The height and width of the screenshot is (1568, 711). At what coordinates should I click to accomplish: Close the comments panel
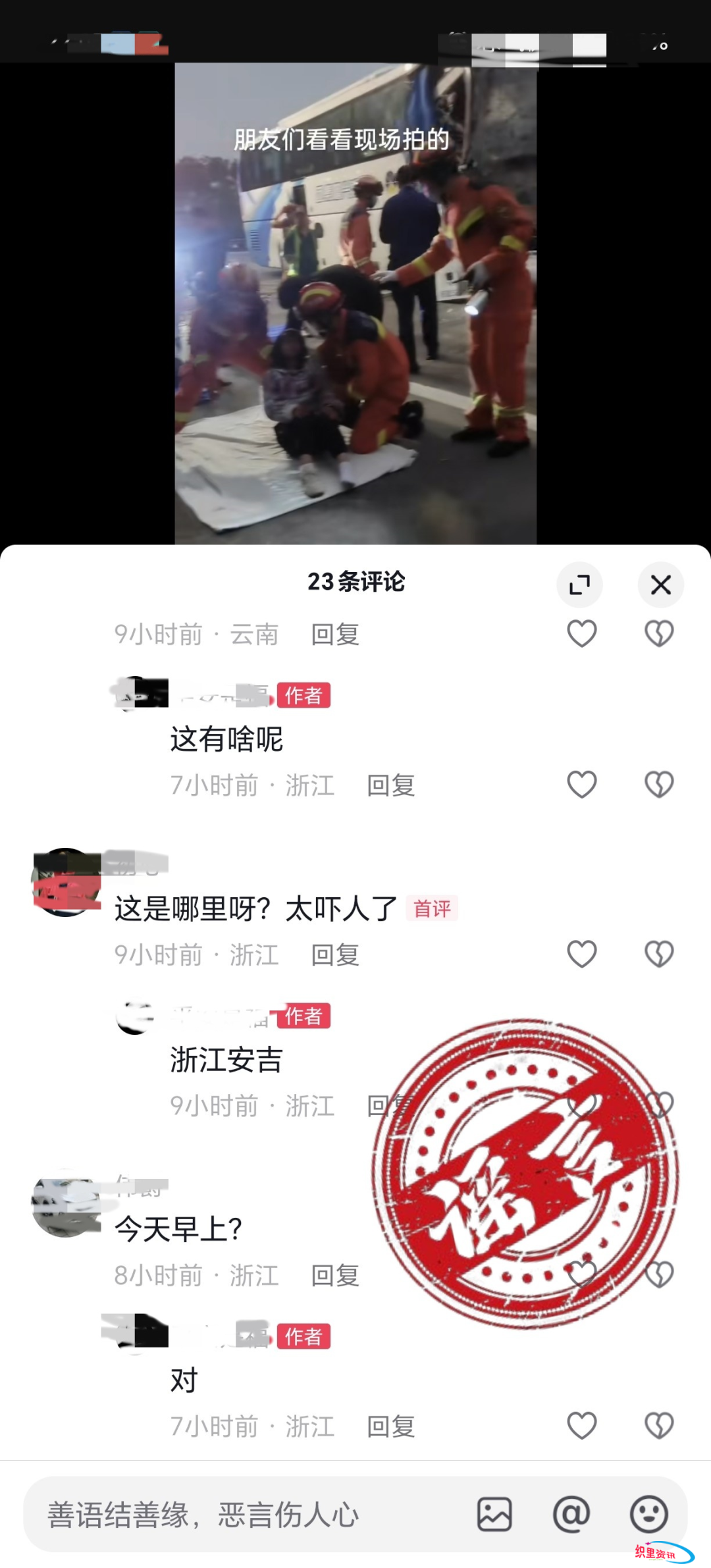tap(660, 585)
